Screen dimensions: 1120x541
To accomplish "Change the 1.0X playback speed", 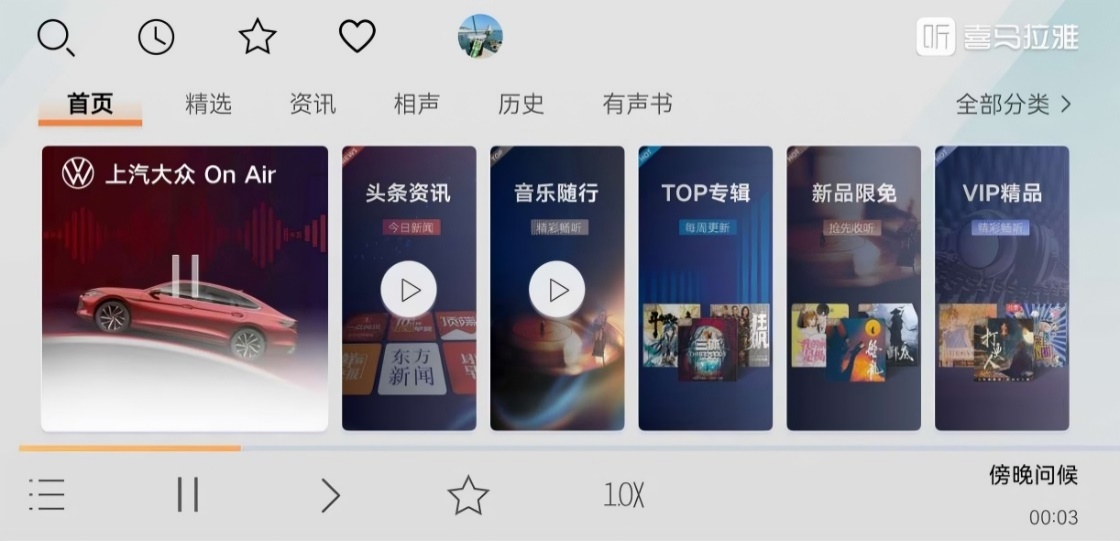I will (624, 494).
